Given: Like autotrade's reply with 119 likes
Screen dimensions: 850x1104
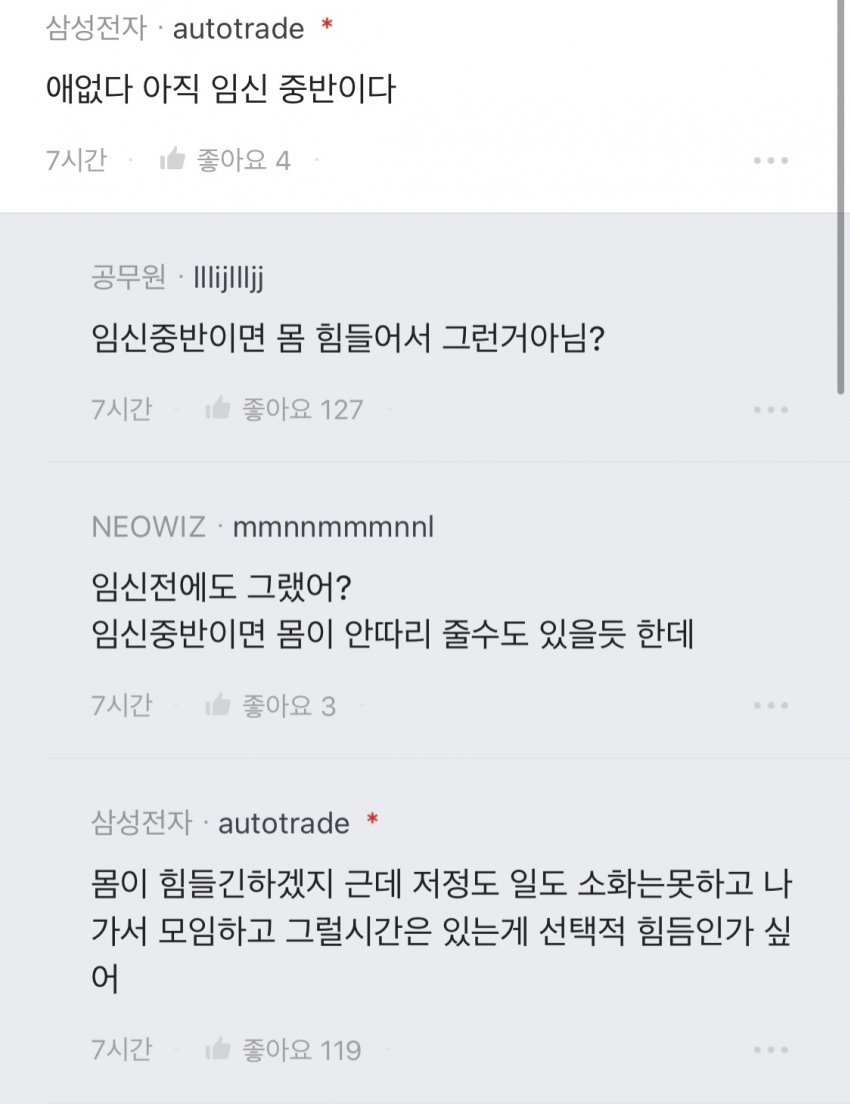Looking at the screenshot, I should coord(218,1050).
